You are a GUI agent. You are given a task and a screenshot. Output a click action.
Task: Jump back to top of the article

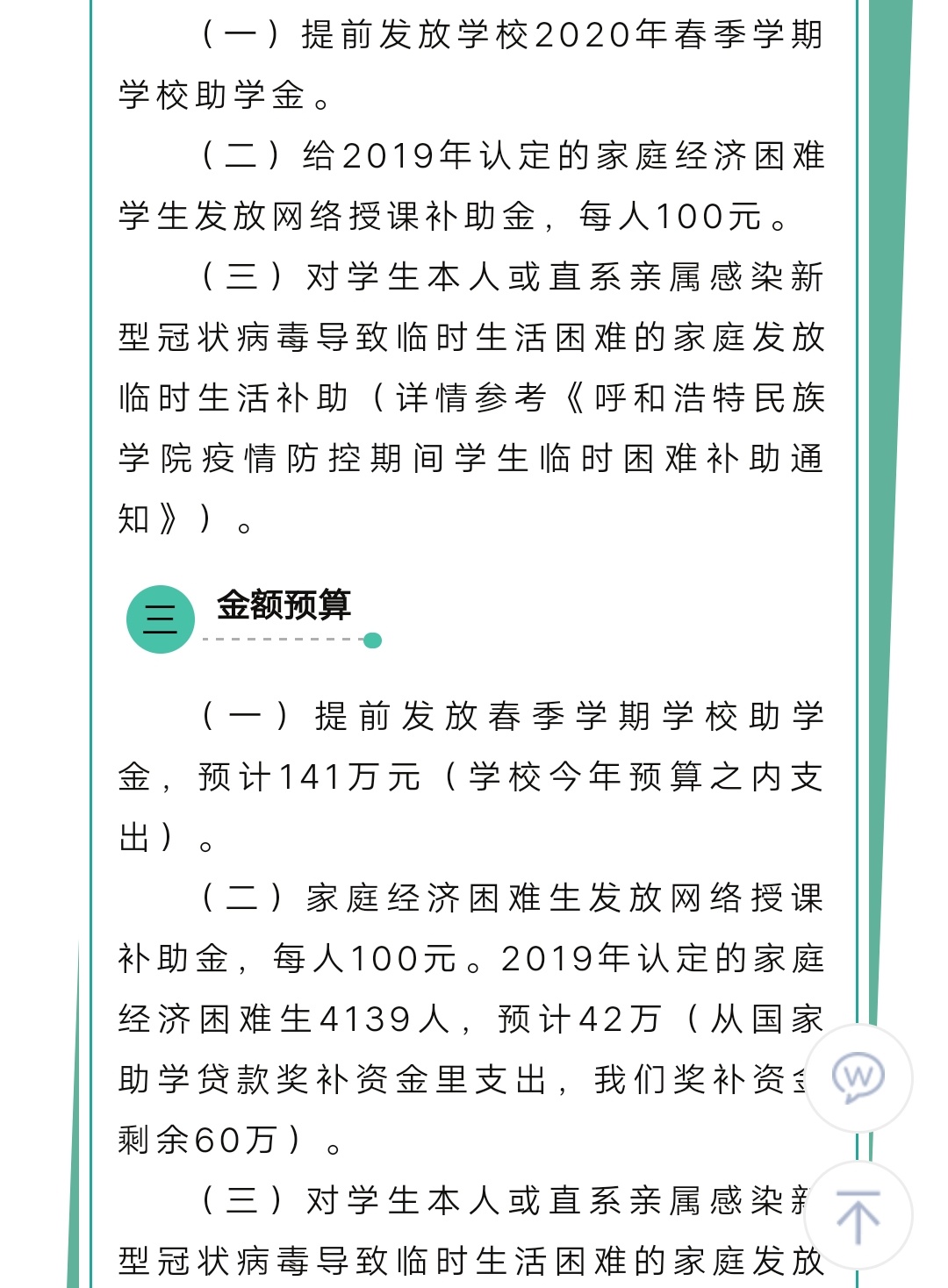(x=858, y=1216)
